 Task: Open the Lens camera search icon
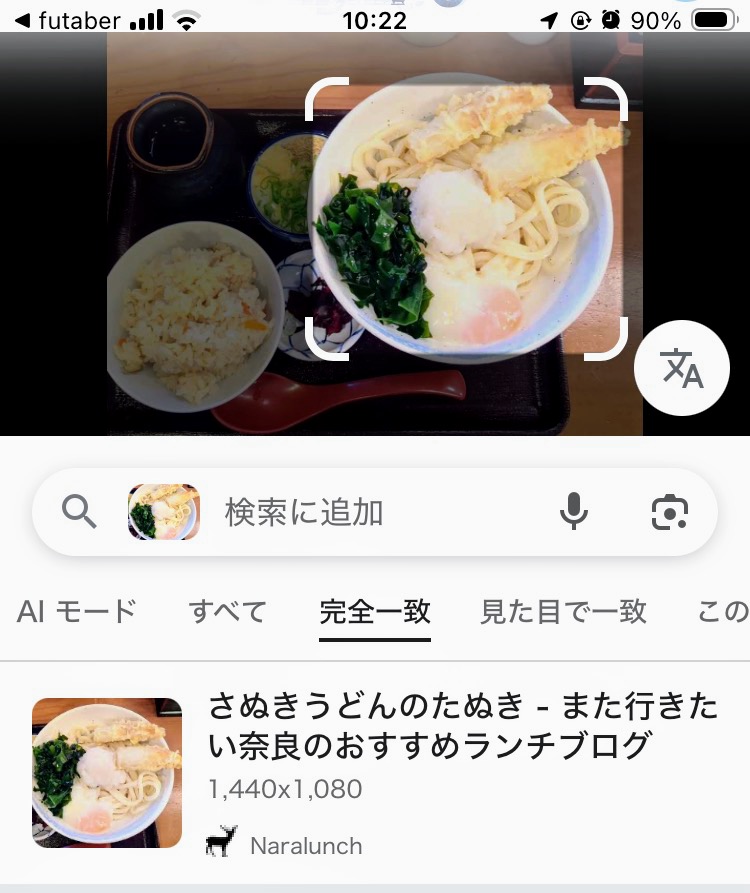click(x=669, y=512)
